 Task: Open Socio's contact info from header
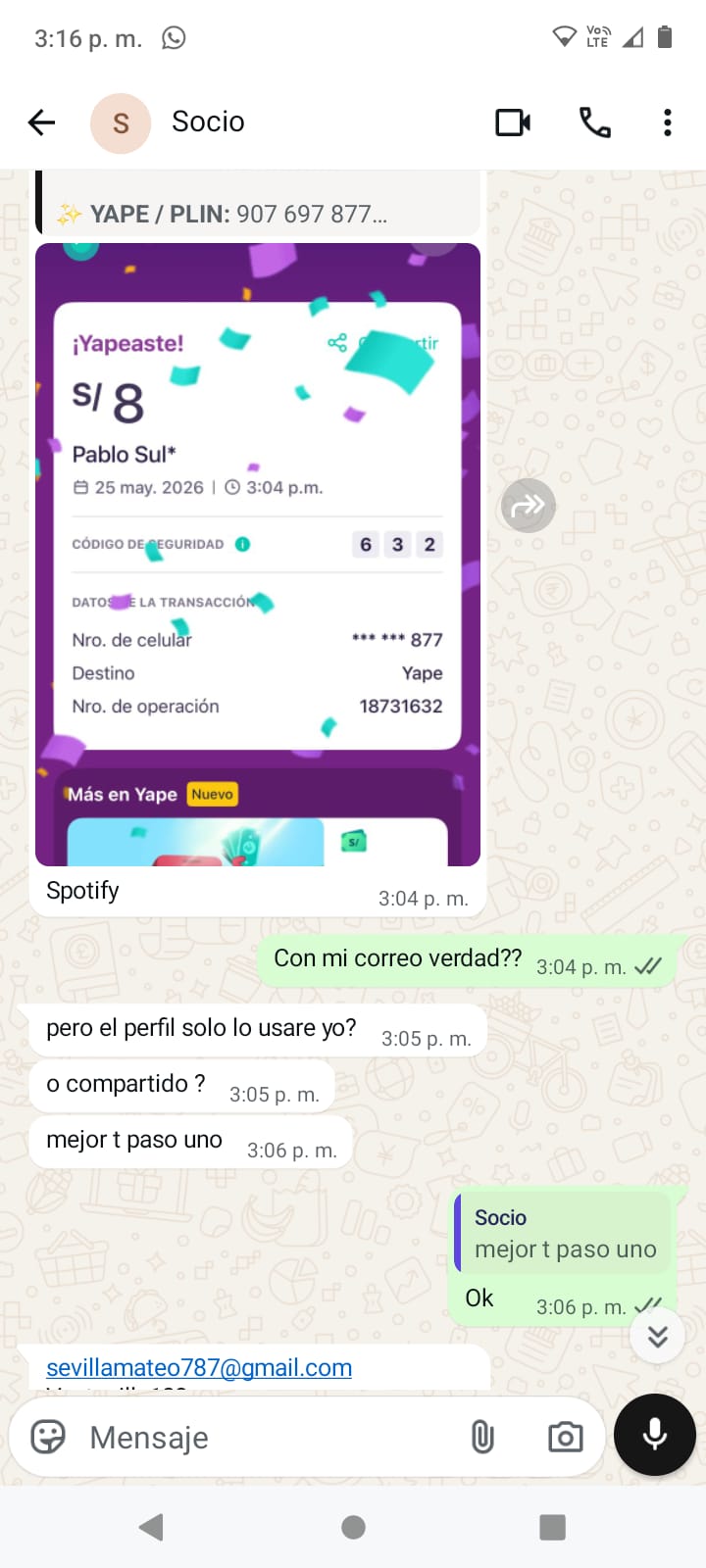(207, 122)
